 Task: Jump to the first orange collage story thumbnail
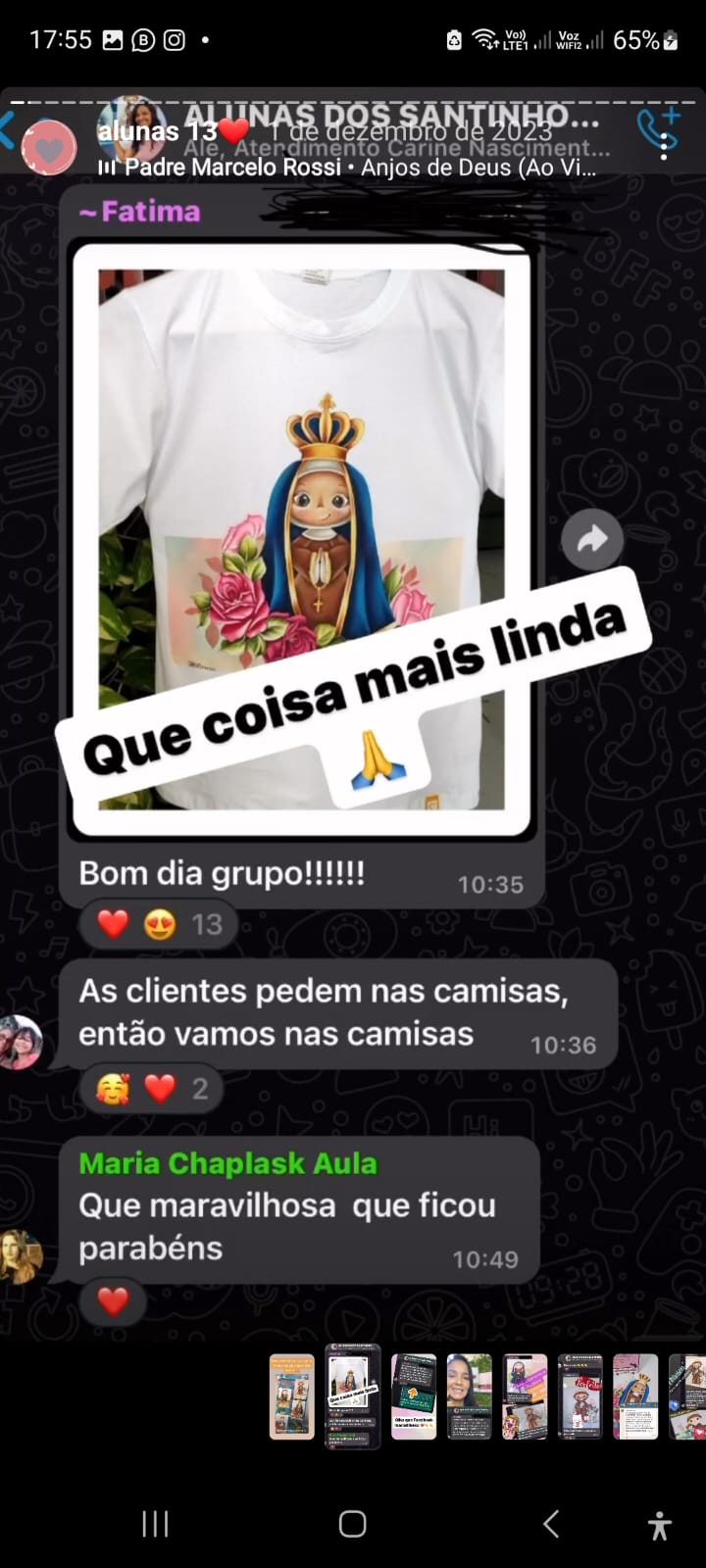(x=291, y=1396)
